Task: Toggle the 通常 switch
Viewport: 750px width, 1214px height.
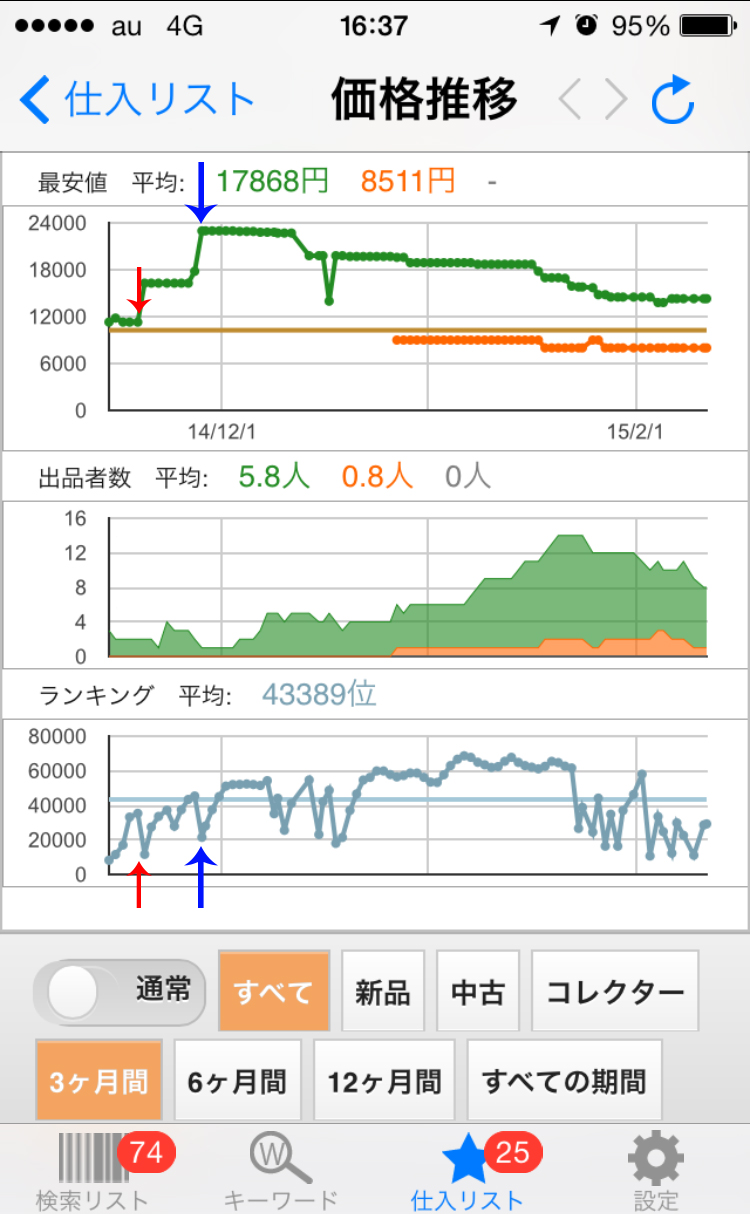Action: [x=119, y=991]
